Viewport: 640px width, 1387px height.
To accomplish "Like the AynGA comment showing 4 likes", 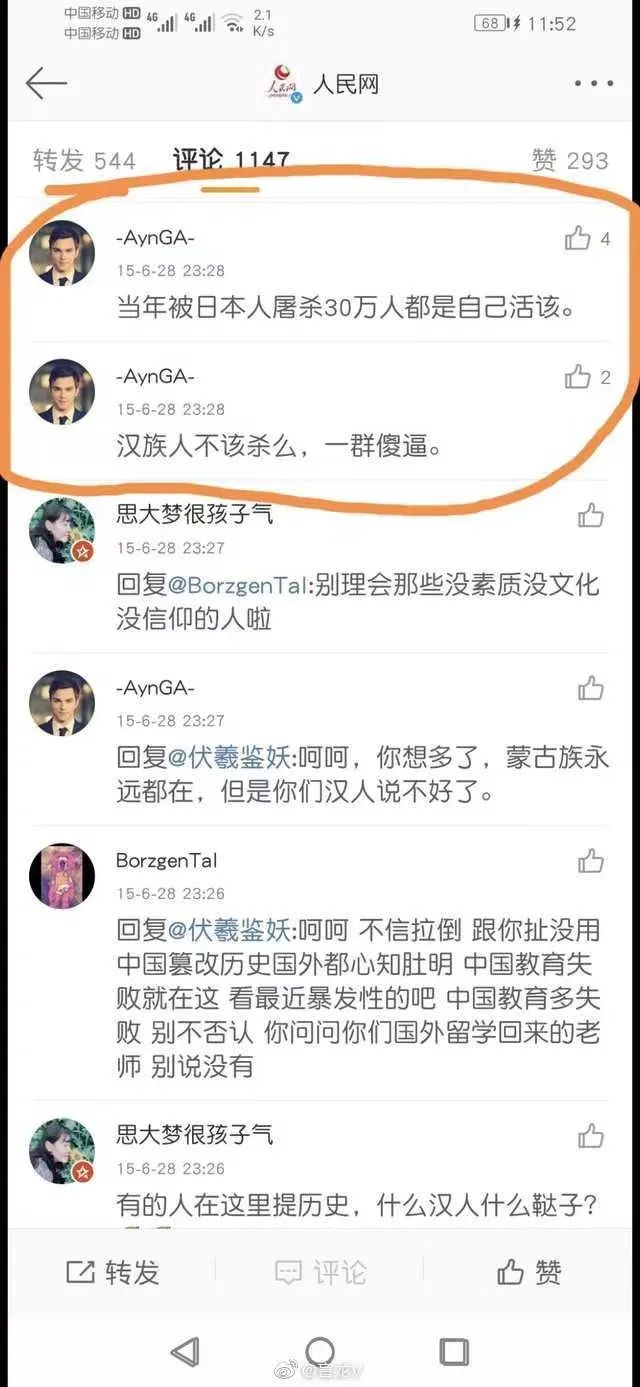I will tap(578, 238).
